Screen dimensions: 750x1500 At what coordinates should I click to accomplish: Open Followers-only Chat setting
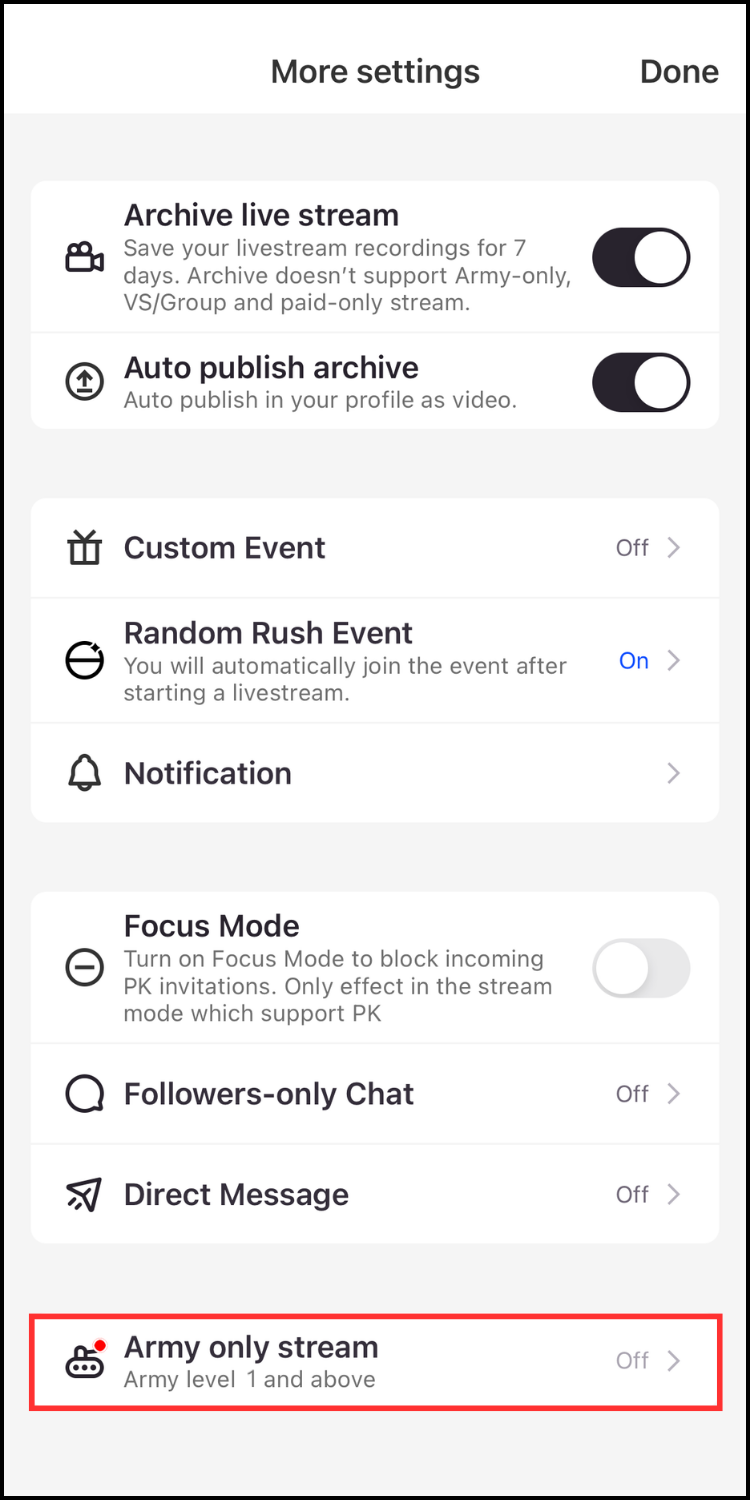375,1094
